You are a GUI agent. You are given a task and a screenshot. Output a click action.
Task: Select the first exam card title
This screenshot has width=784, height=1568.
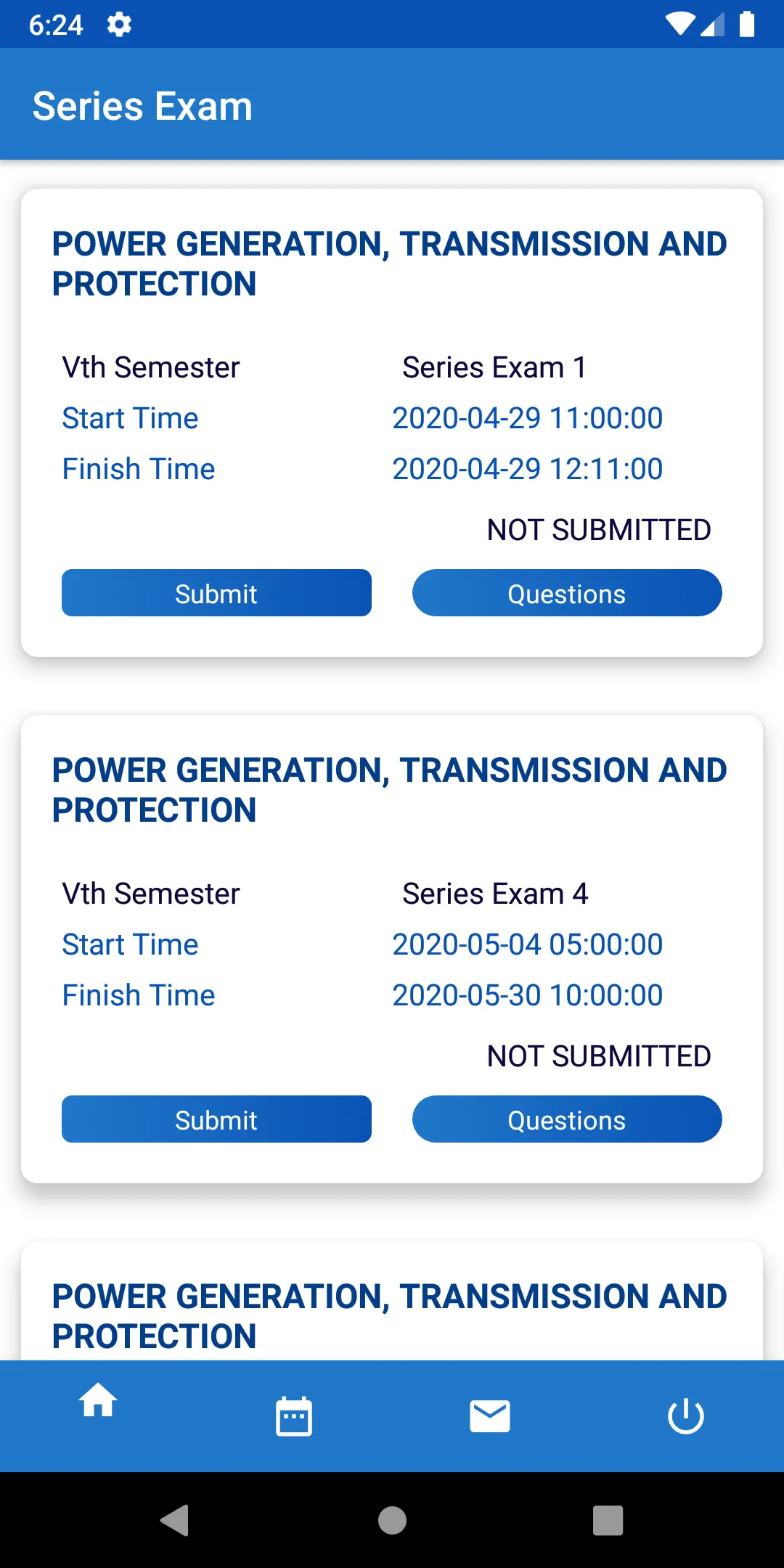click(x=388, y=264)
